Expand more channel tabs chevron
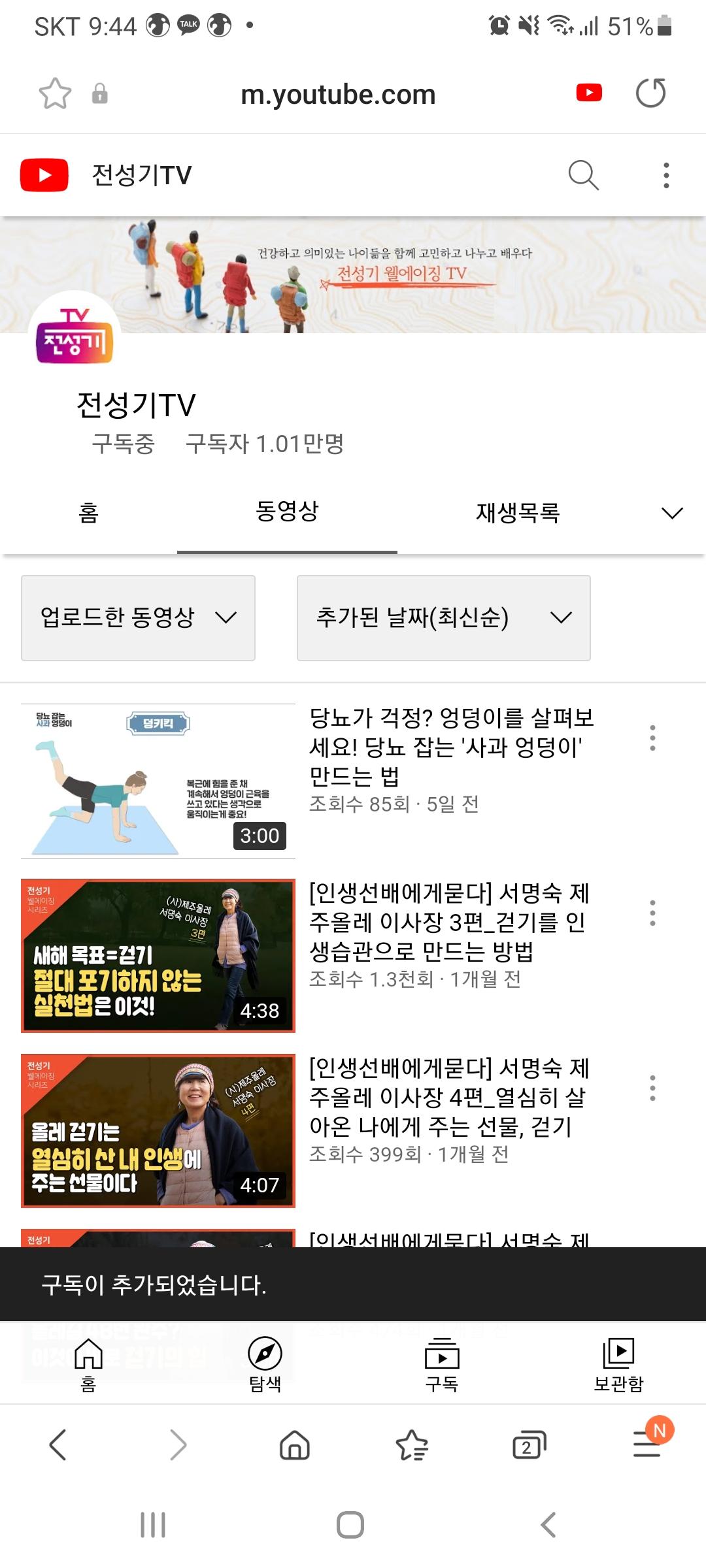 click(672, 513)
